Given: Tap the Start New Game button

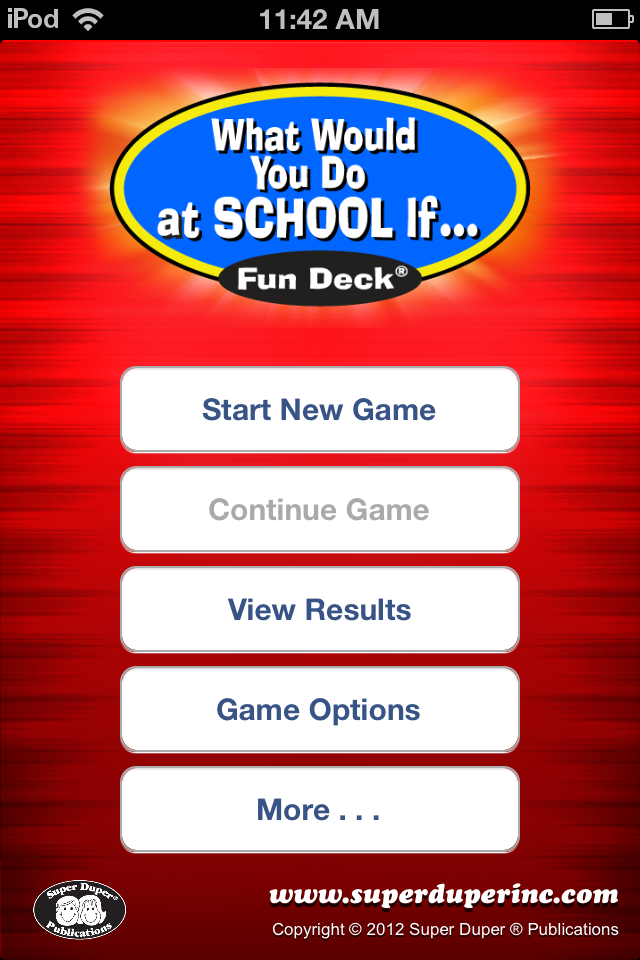Looking at the screenshot, I should click(x=319, y=410).
